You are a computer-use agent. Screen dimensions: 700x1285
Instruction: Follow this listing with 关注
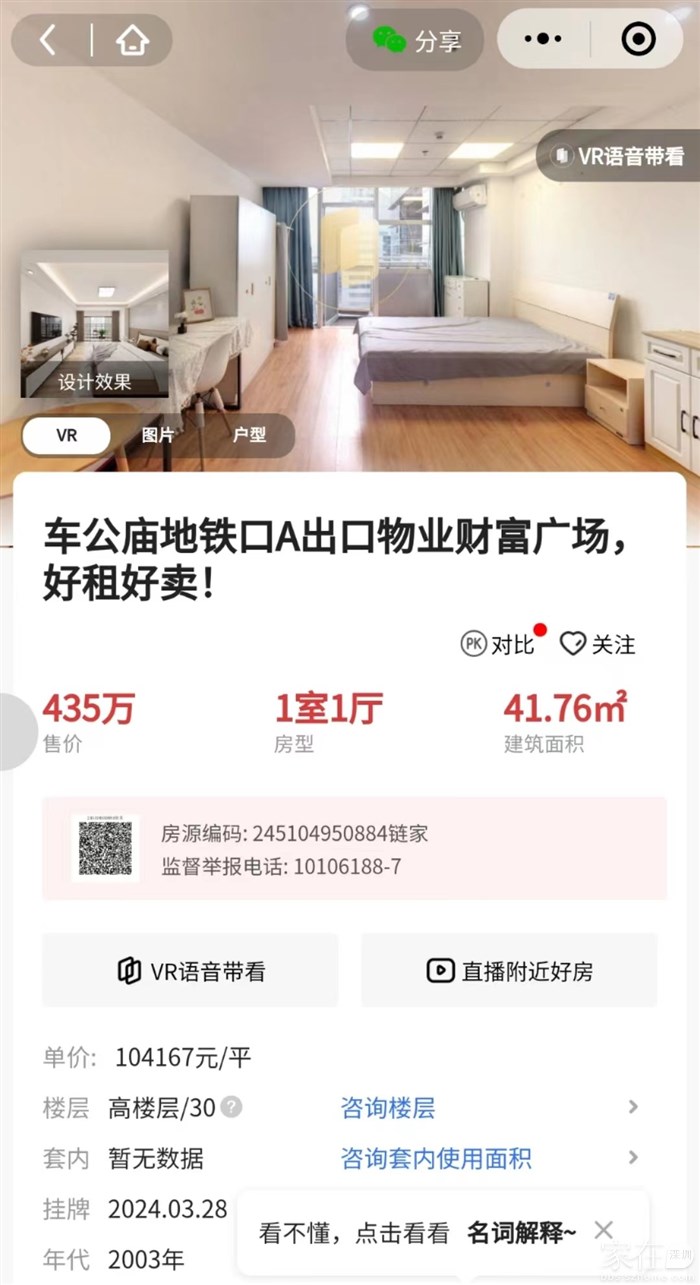coord(598,644)
